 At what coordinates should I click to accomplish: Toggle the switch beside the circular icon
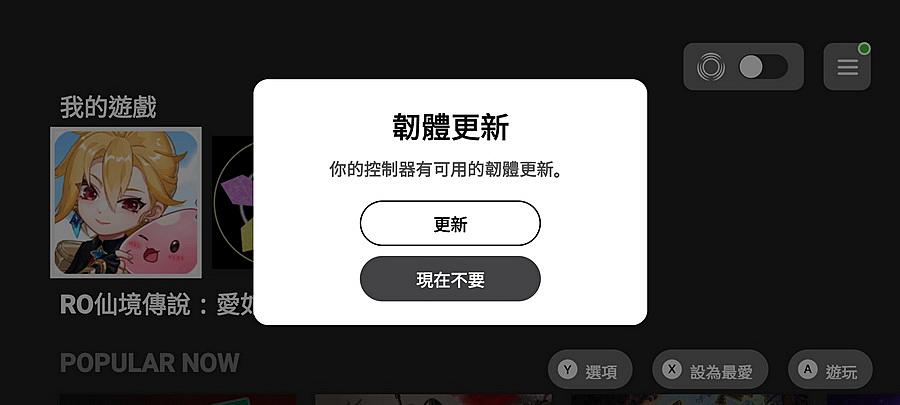[x=763, y=67]
